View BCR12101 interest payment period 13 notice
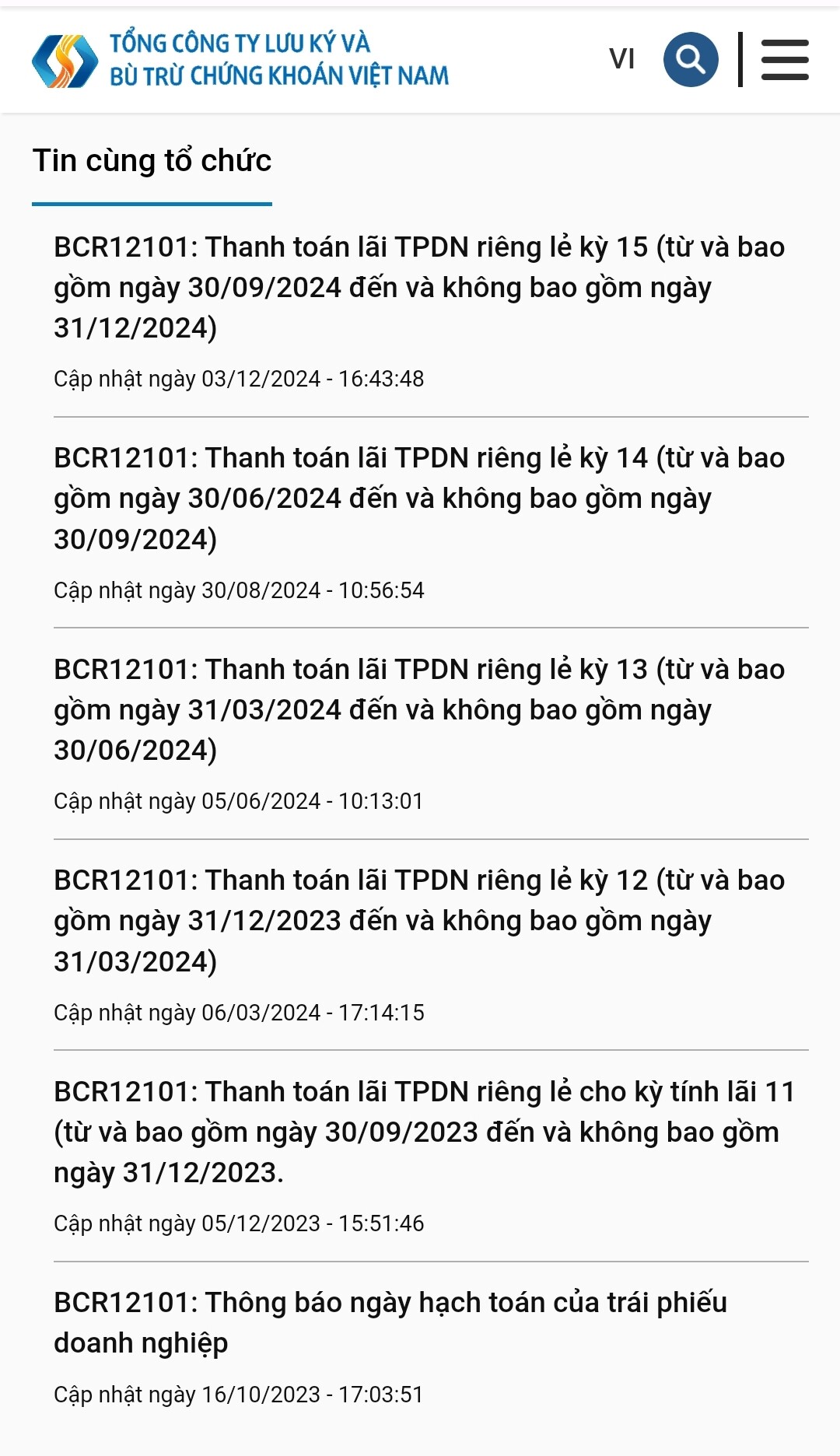Screen dimensions: 840x1456 419,709
